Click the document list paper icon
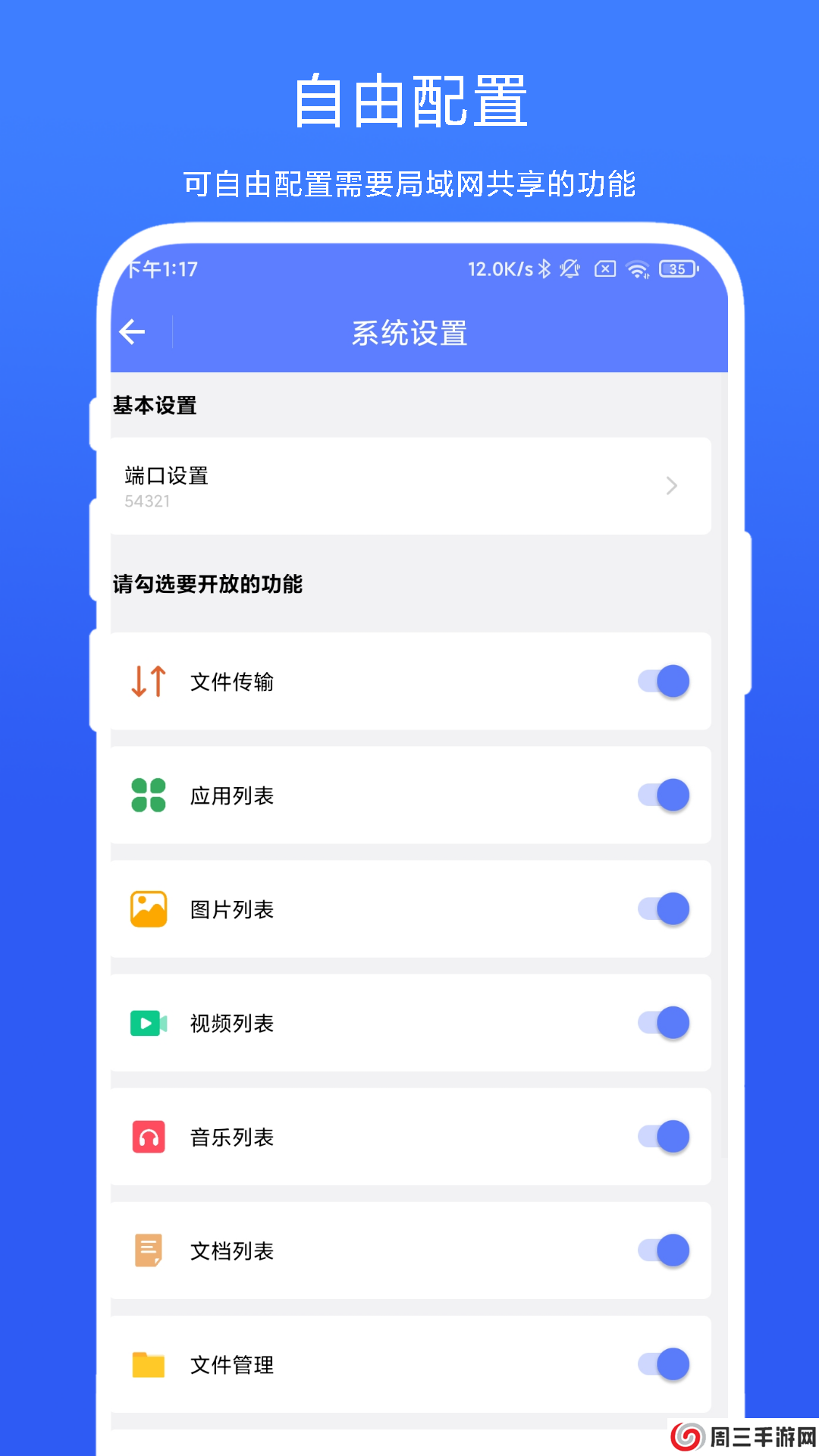The image size is (819, 1456). (147, 1251)
